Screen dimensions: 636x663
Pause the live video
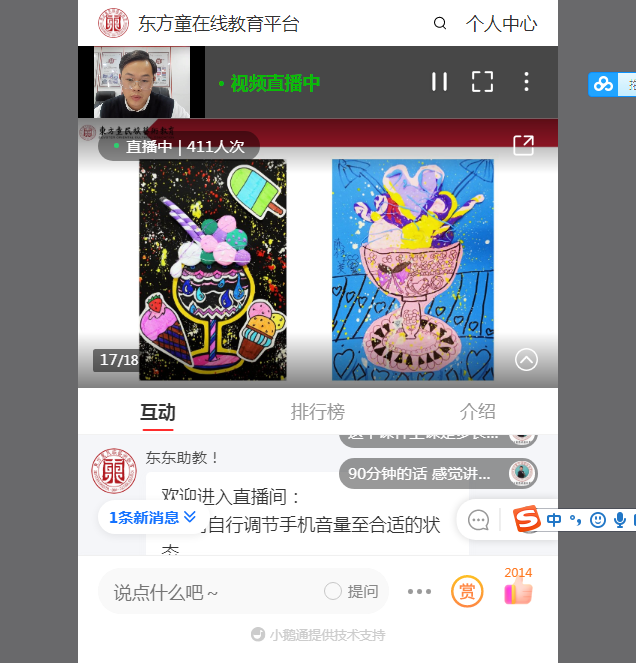(x=439, y=82)
